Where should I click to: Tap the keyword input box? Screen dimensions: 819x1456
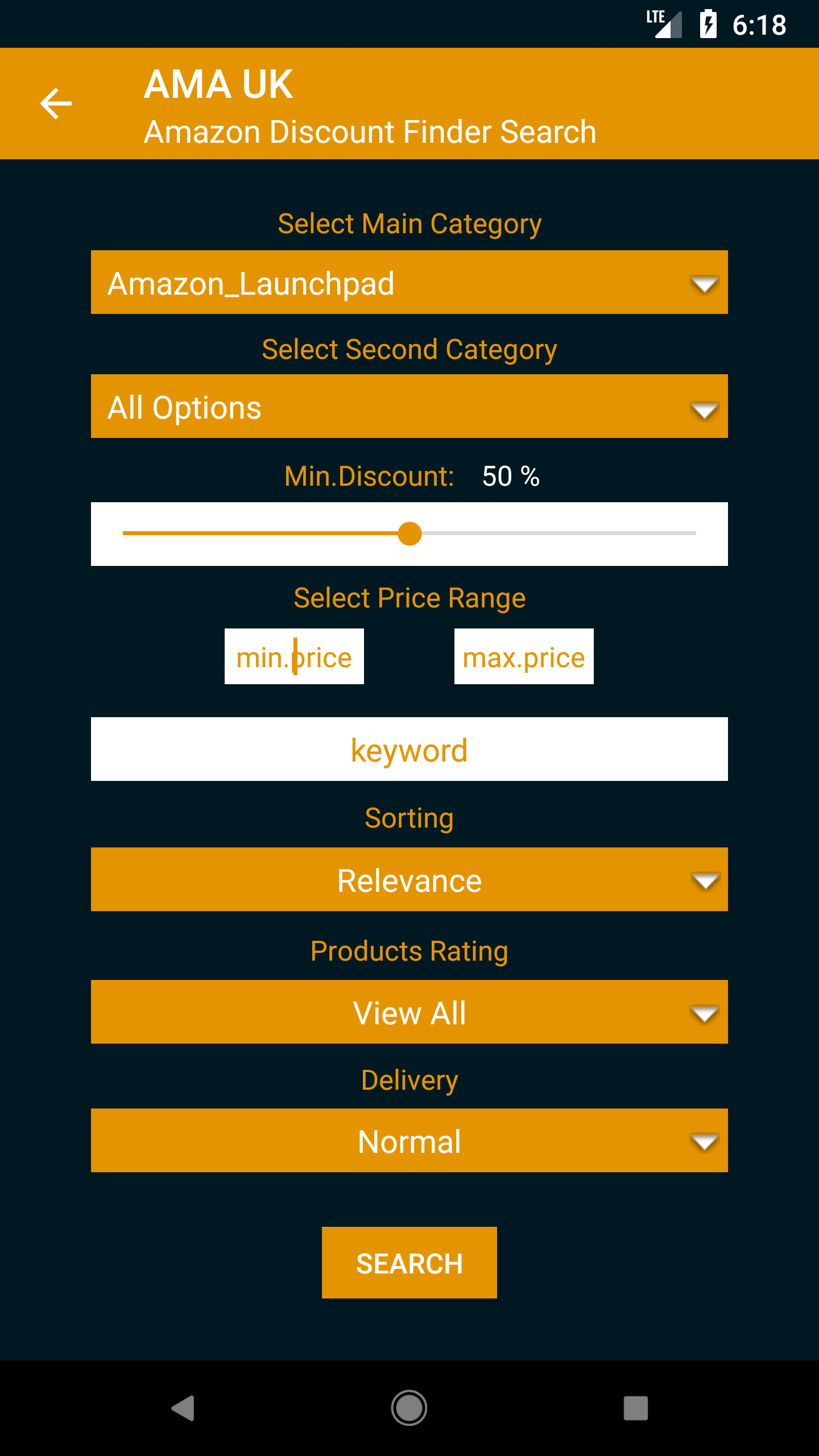(x=409, y=749)
